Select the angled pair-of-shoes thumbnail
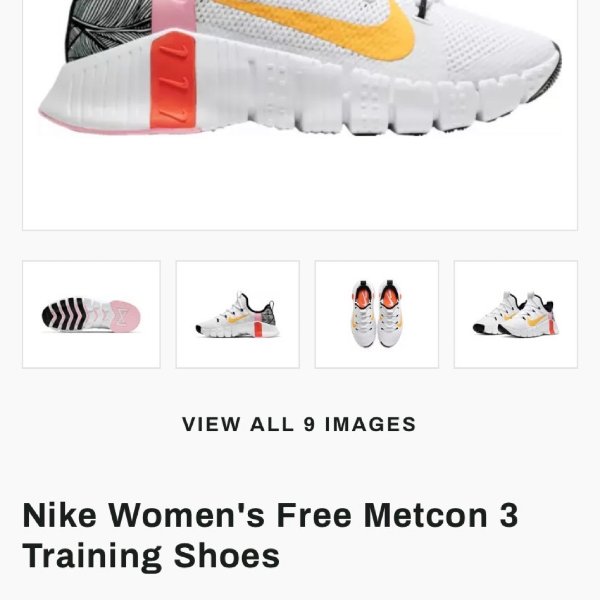The image size is (600, 600). pos(515,315)
